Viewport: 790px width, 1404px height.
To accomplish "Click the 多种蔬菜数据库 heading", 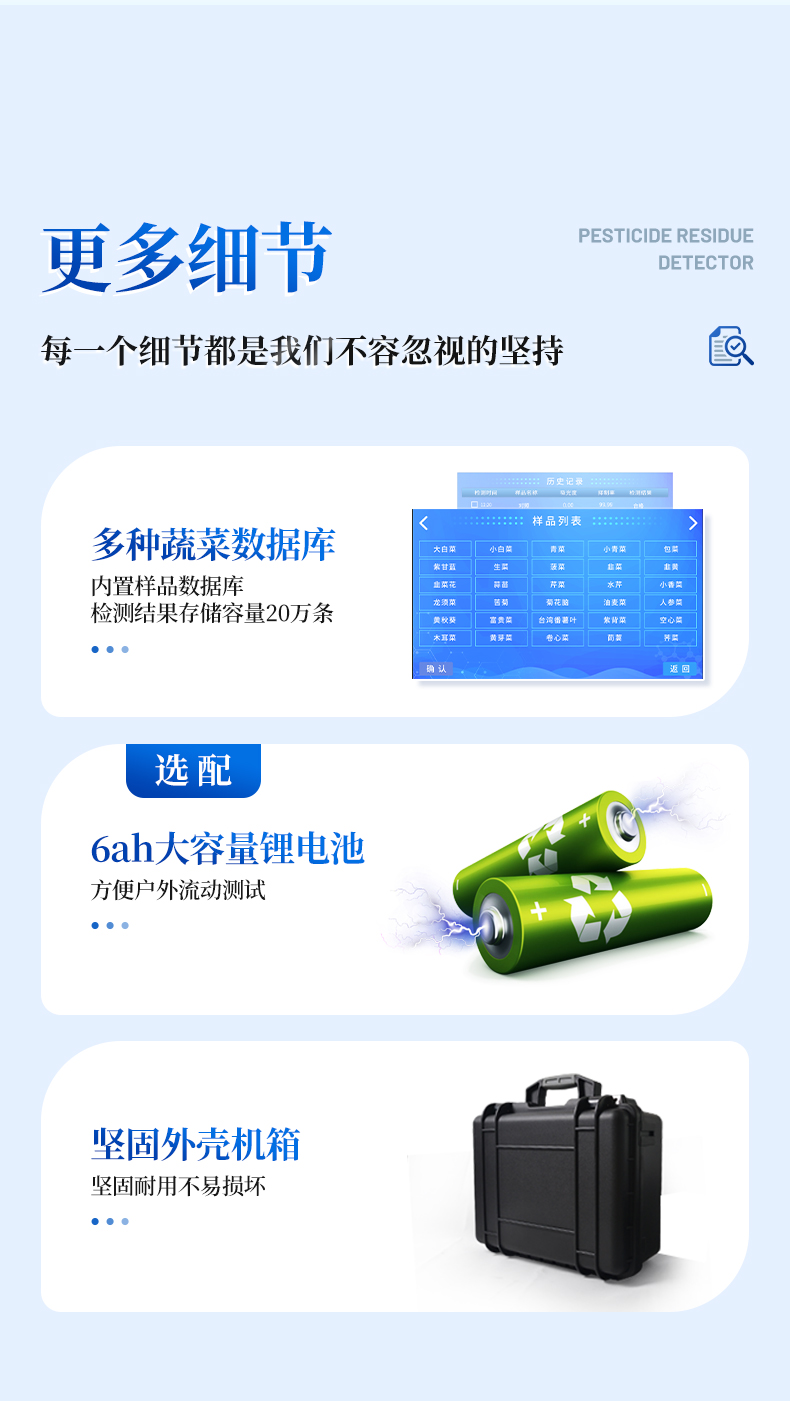I will coord(213,545).
